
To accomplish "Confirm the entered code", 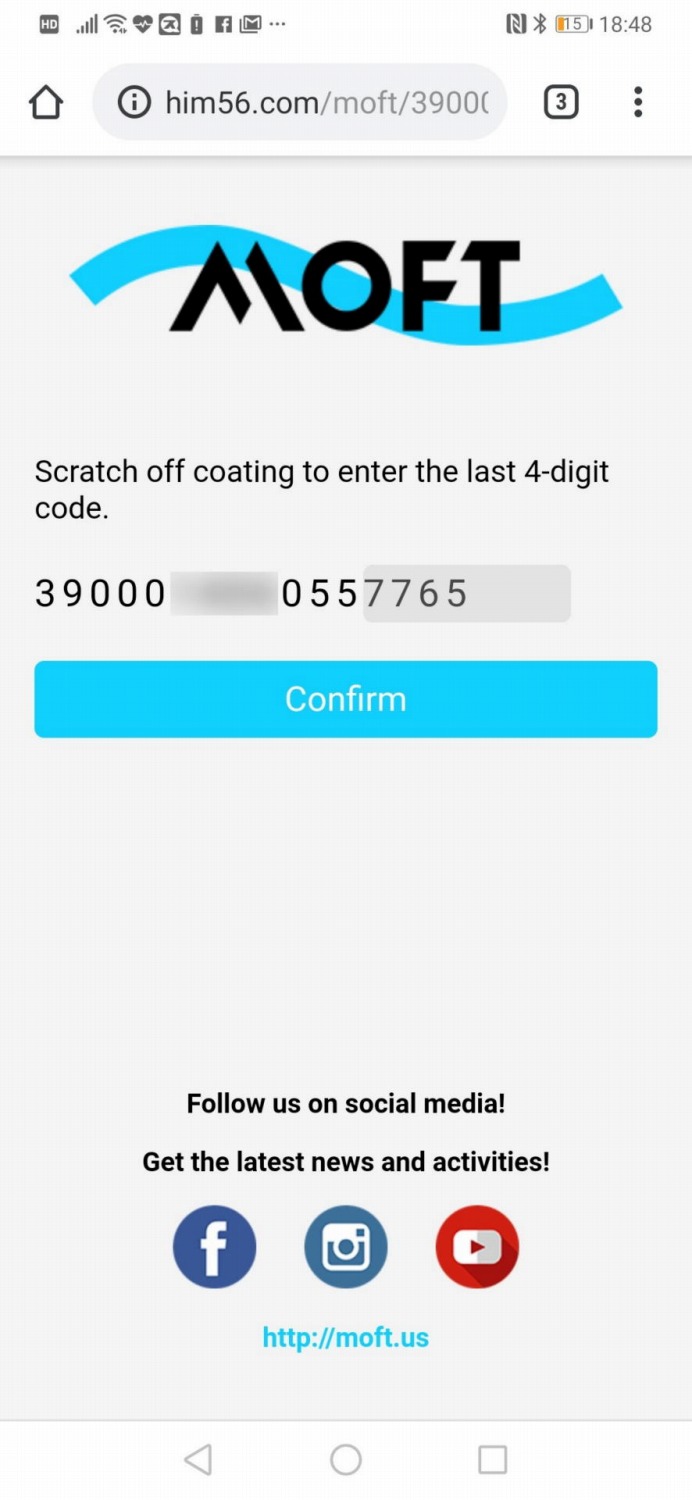I will [x=346, y=699].
